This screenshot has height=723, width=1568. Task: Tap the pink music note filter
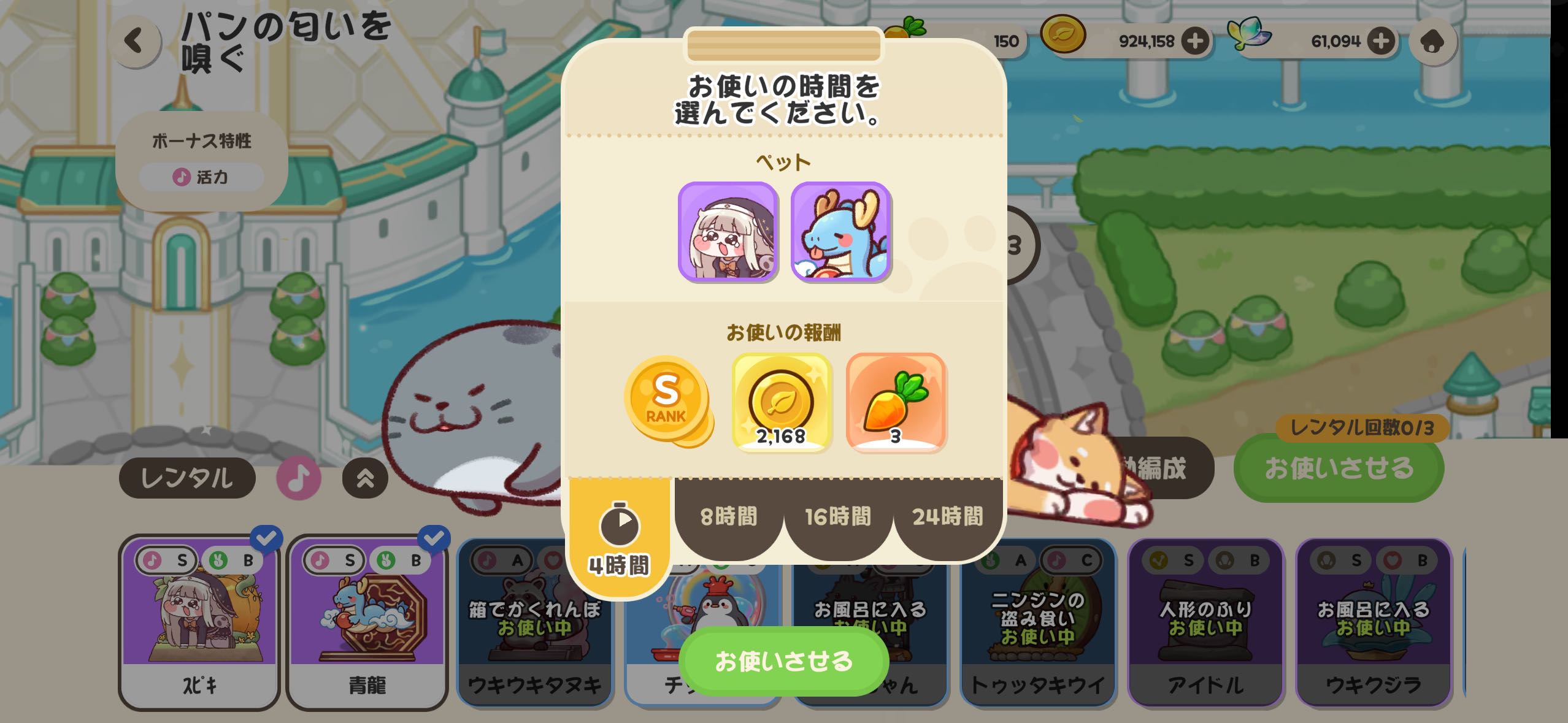click(x=299, y=478)
